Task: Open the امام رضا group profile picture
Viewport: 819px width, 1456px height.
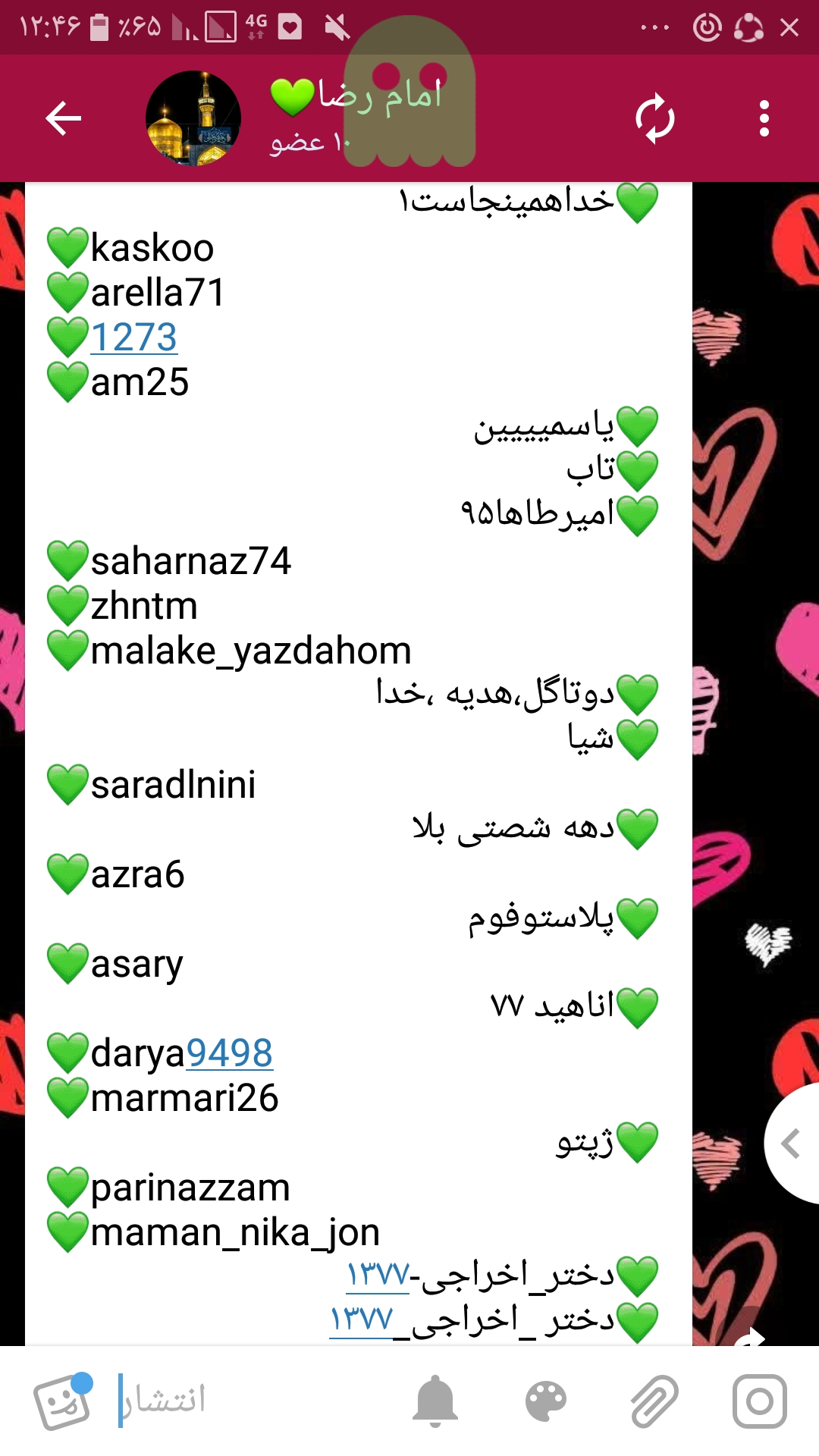Action: (193, 118)
